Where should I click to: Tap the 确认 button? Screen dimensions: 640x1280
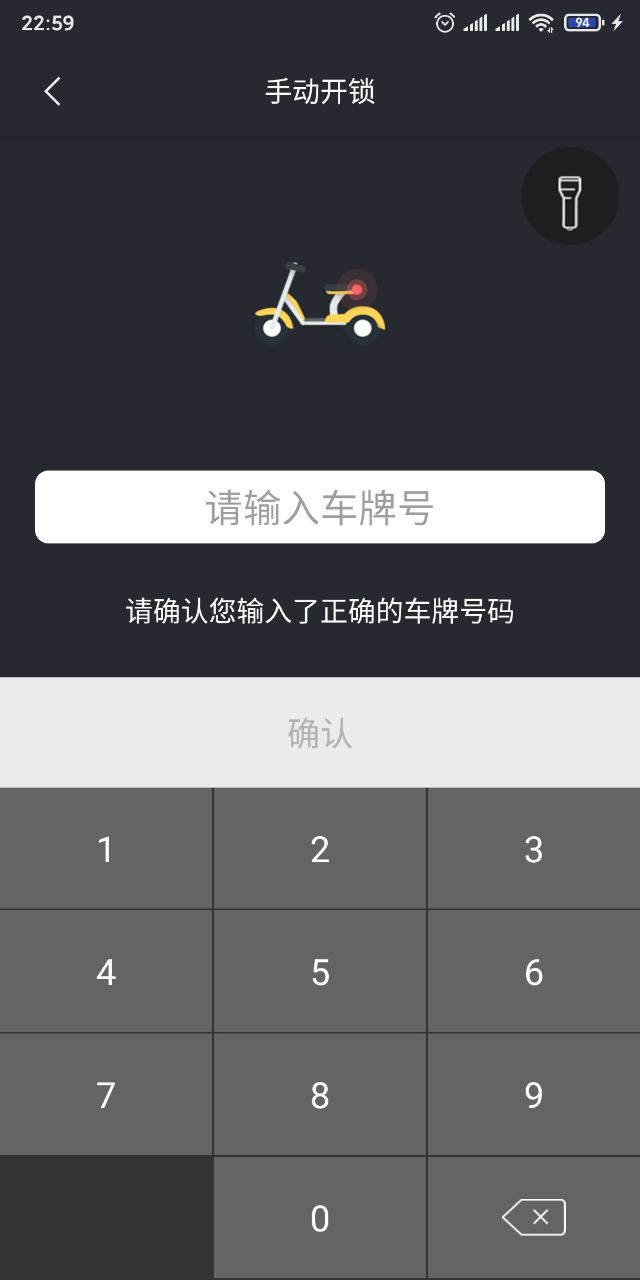[x=320, y=733]
